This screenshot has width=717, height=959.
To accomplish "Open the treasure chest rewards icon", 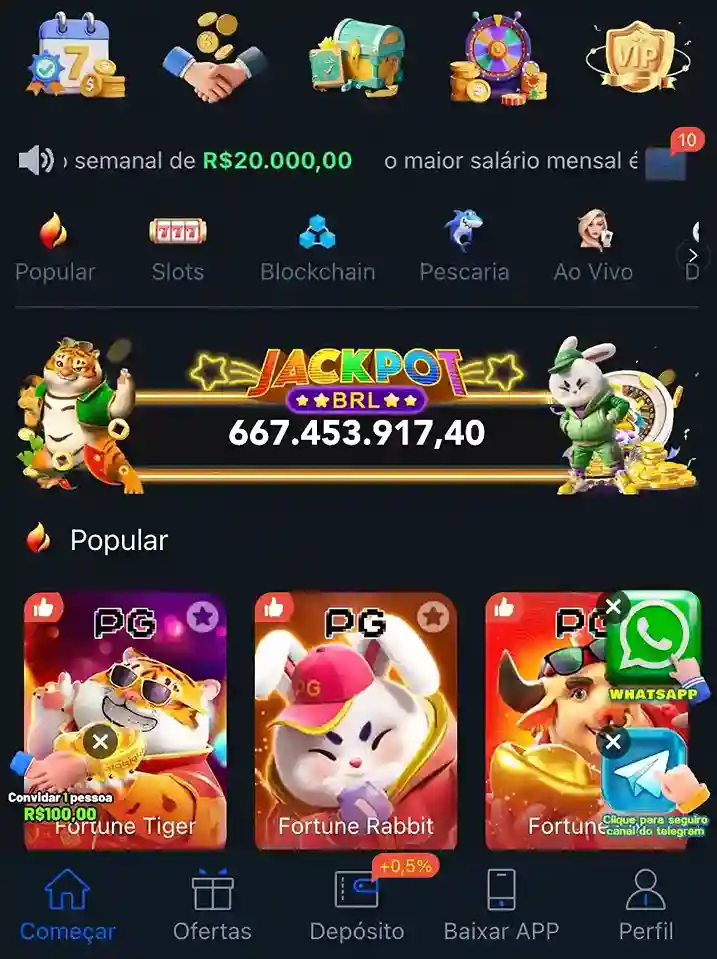I will tap(355, 57).
